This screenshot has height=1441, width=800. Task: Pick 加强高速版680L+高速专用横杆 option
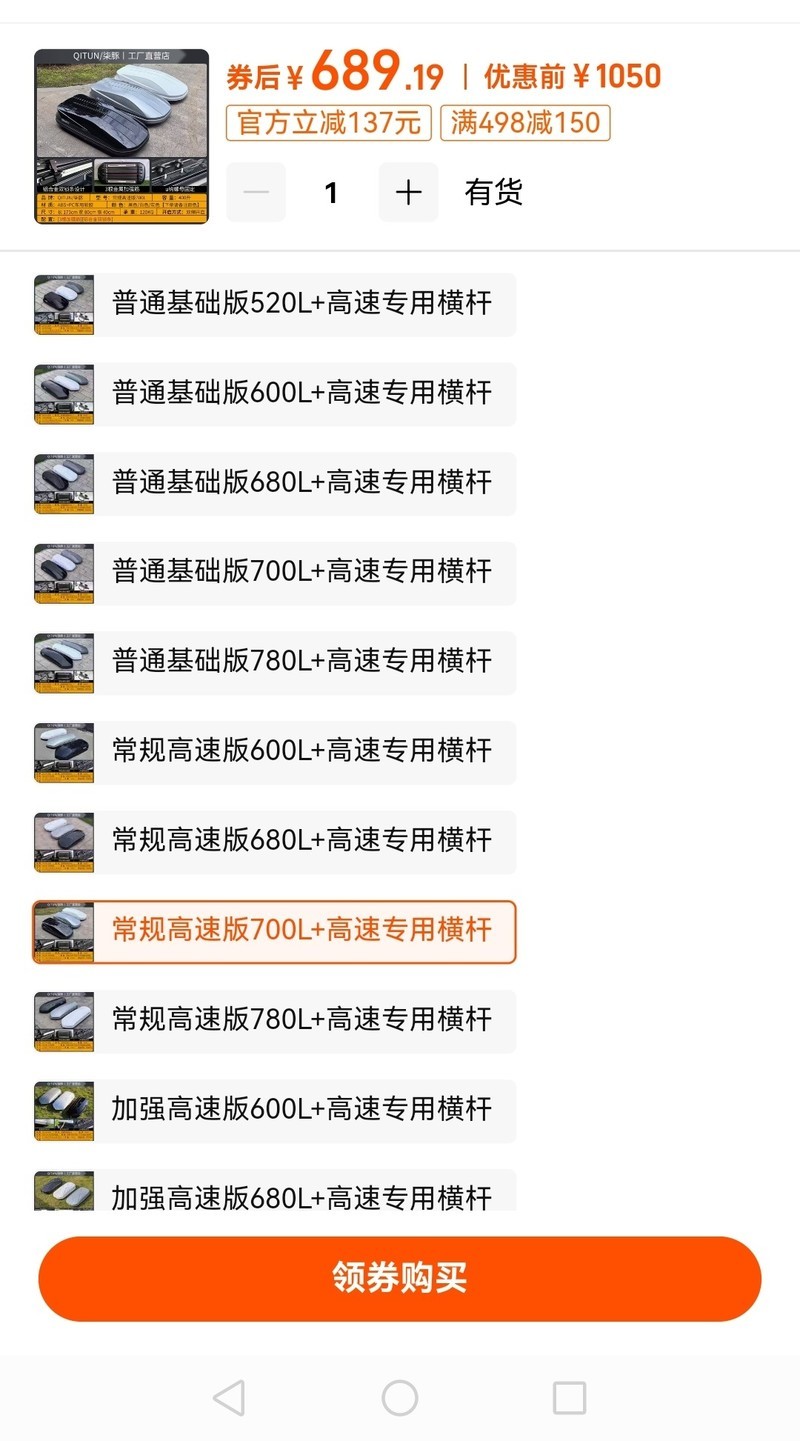pos(275,1194)
